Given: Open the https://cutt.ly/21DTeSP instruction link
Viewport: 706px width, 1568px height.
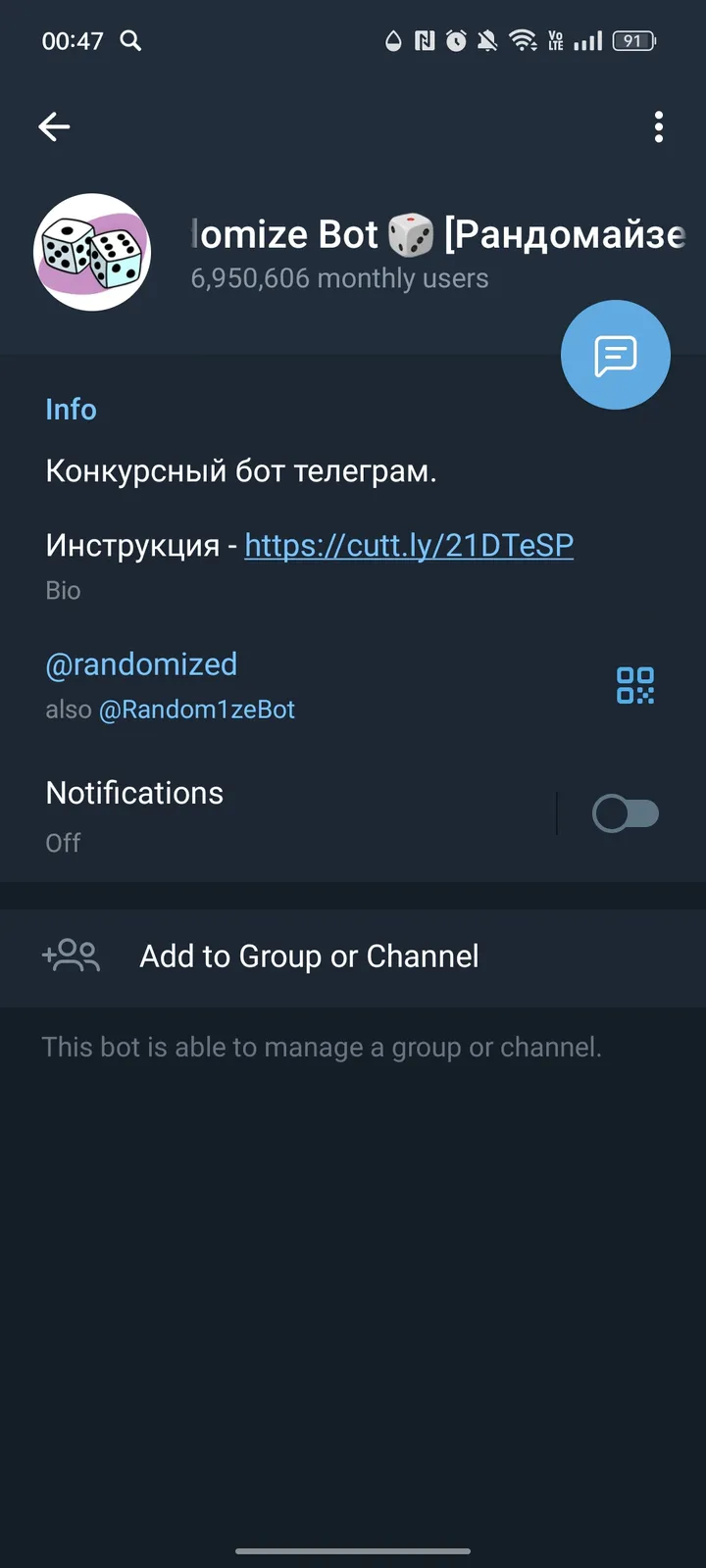Looking at the screenshot, I should pyautogui.click(x=409, y=545).
